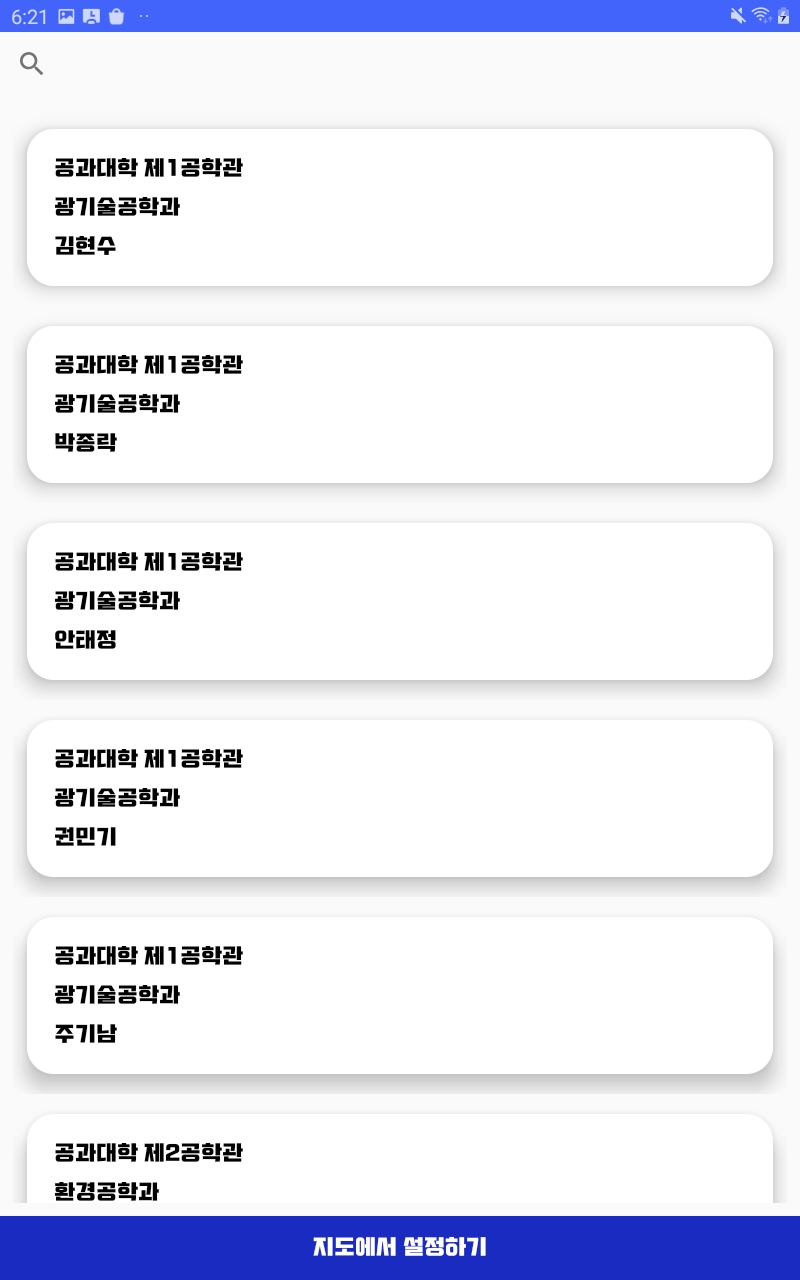The image size is (800, 1280).
Task: Select professor 주기남's contact card
Action: [x=400, y=995]
